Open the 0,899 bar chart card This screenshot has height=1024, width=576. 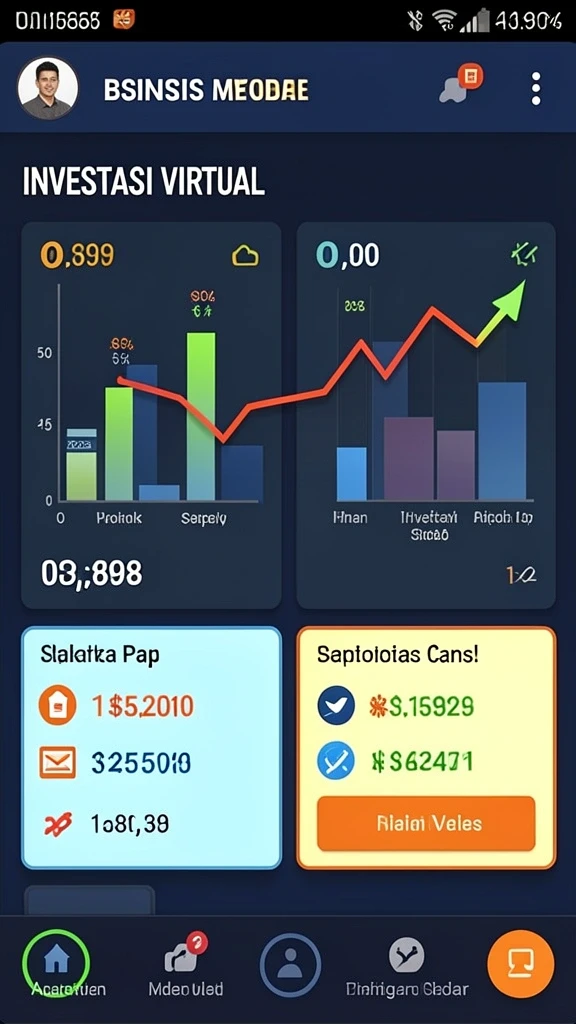152,415
